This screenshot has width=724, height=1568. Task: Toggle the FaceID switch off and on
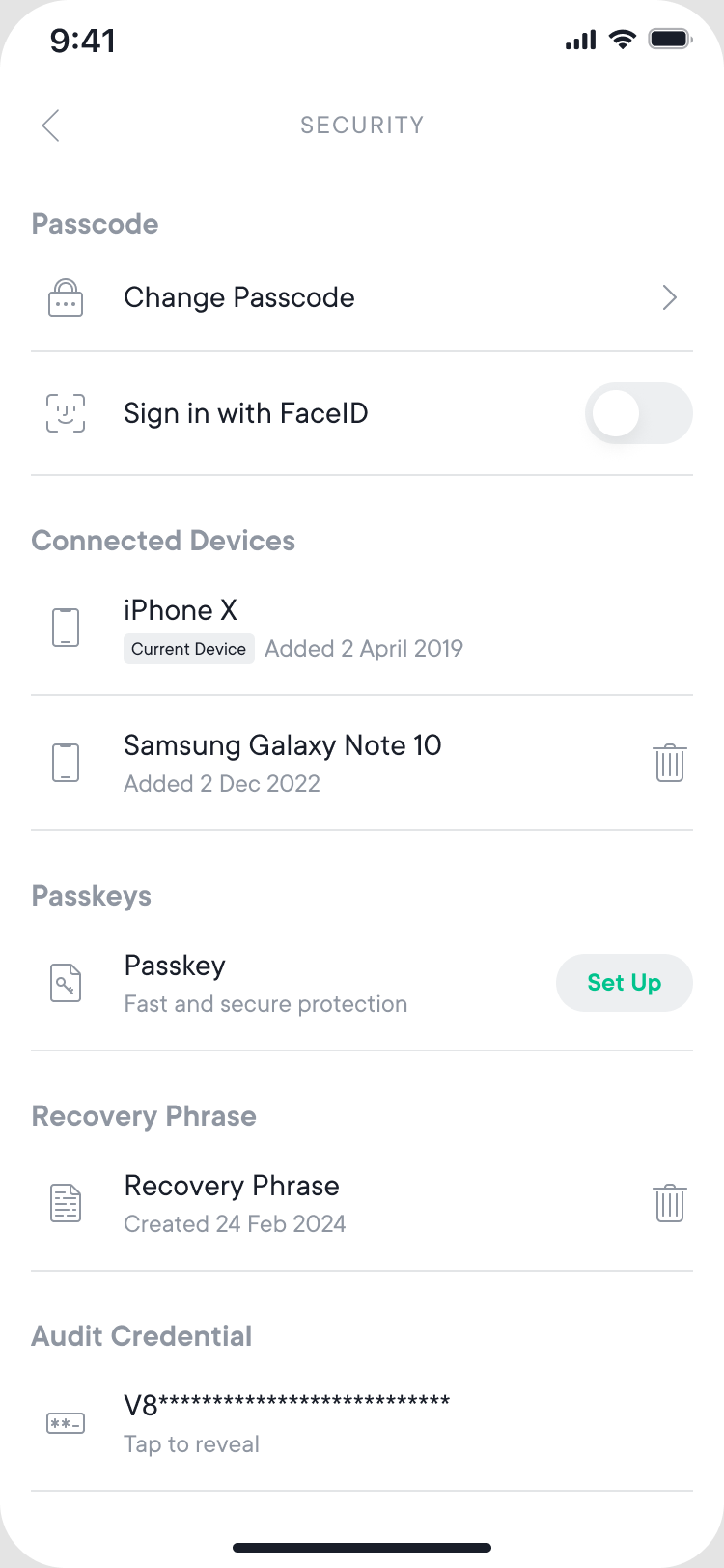click(x=638, y=413)
